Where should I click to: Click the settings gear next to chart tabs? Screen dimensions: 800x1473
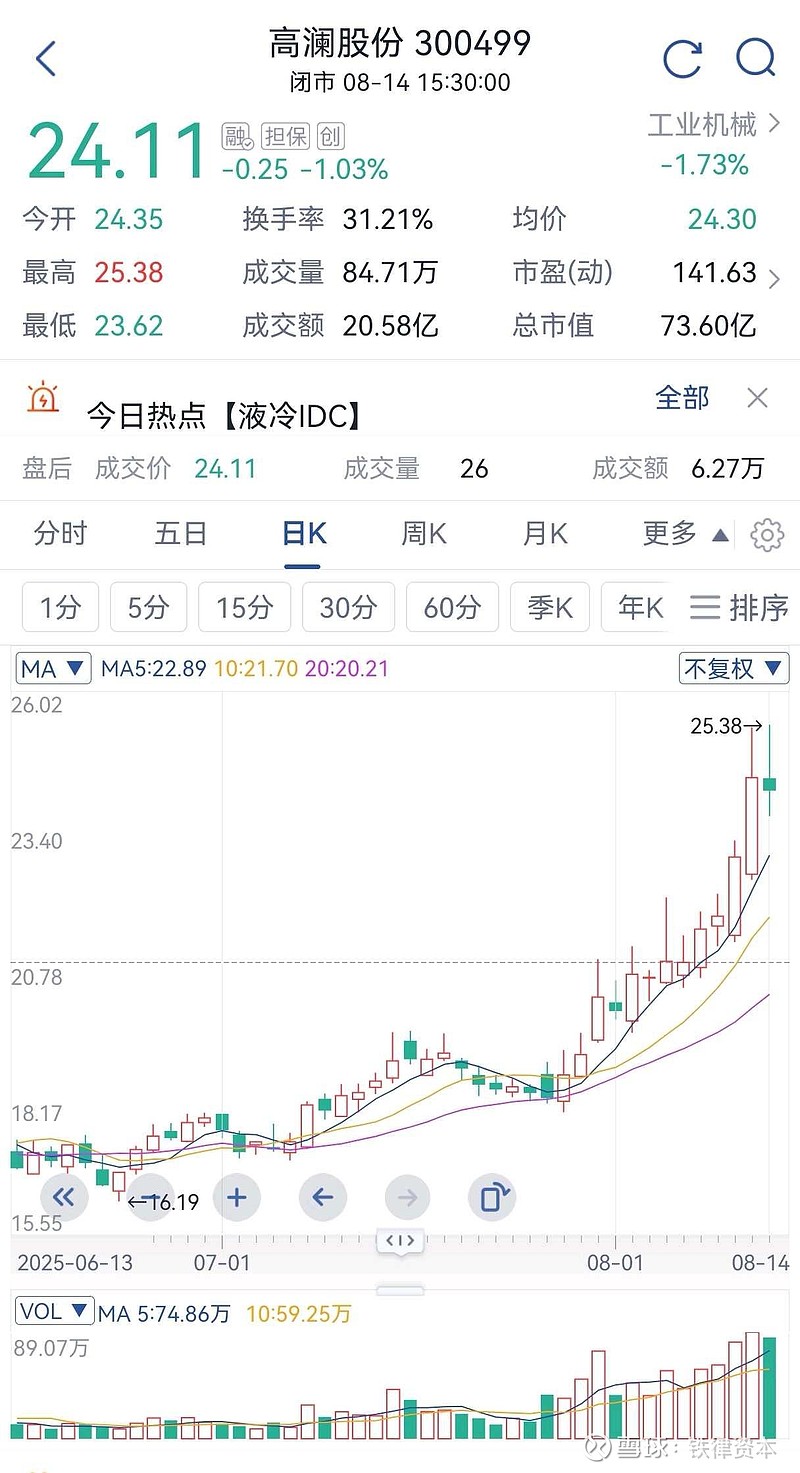pos(766,534)
